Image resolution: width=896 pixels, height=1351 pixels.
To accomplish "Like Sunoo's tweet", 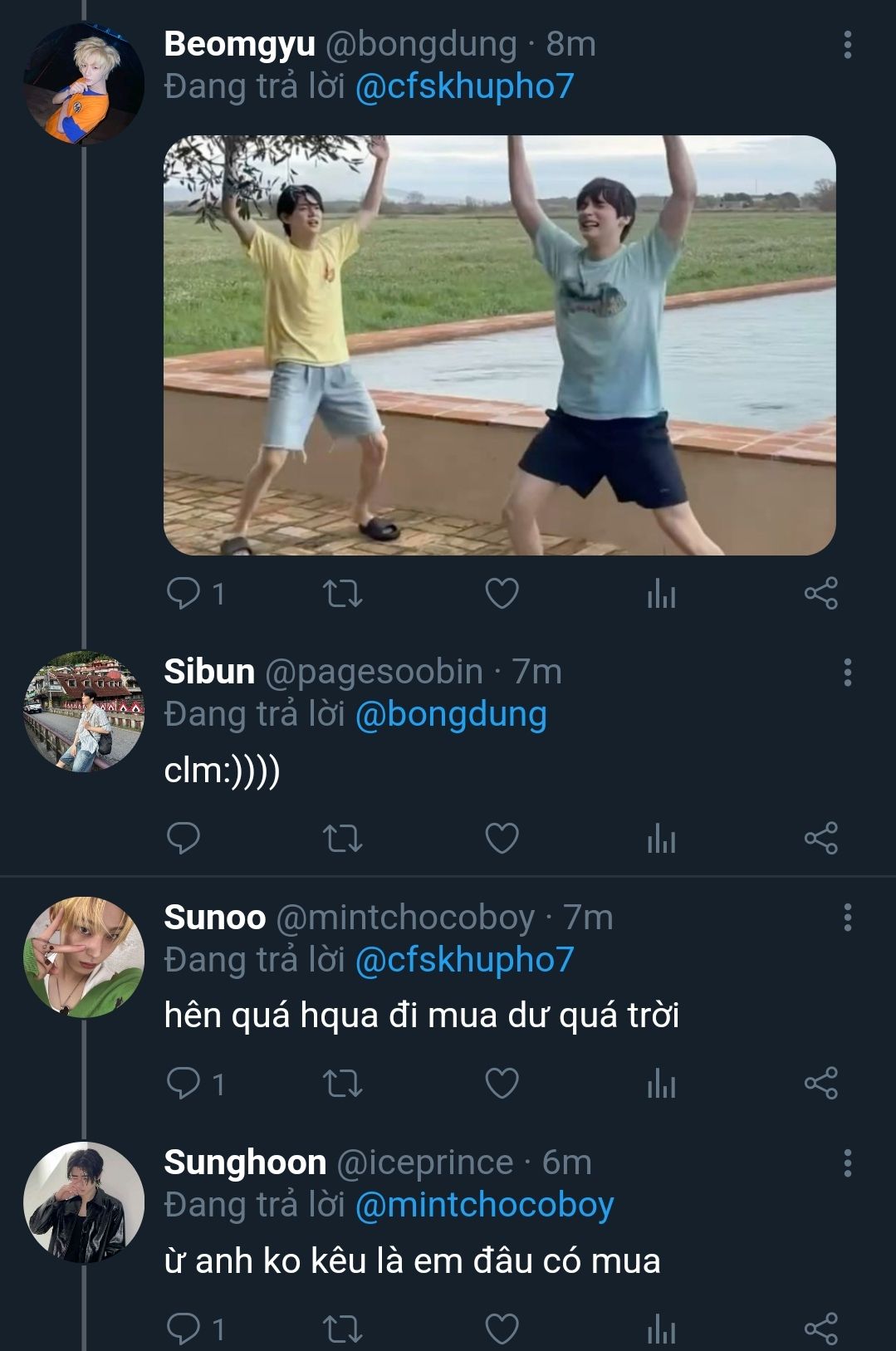I will (x=502, y=1084).
